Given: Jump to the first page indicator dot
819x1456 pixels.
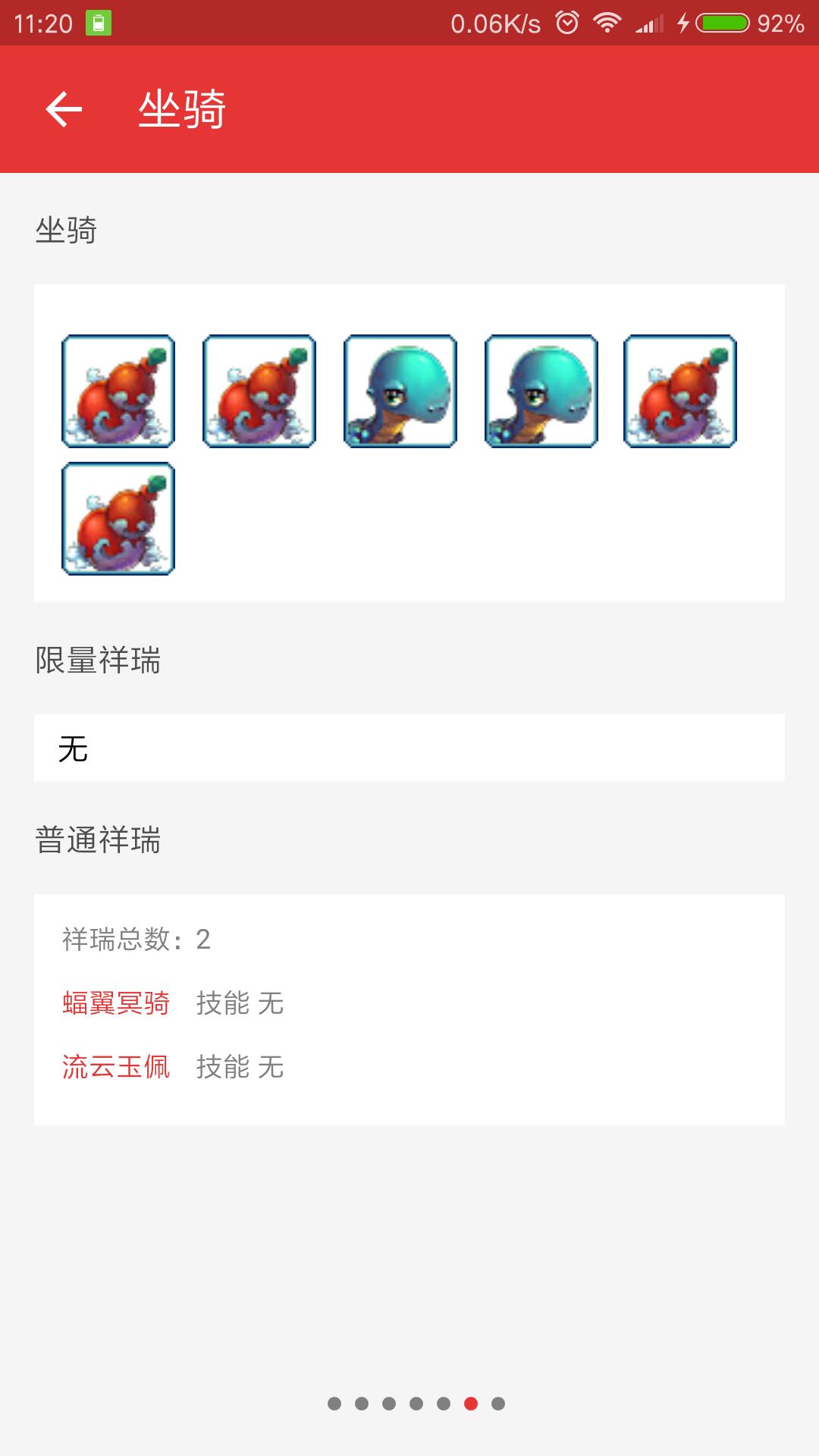Looking at the screenshot, I should point(334,1404).
